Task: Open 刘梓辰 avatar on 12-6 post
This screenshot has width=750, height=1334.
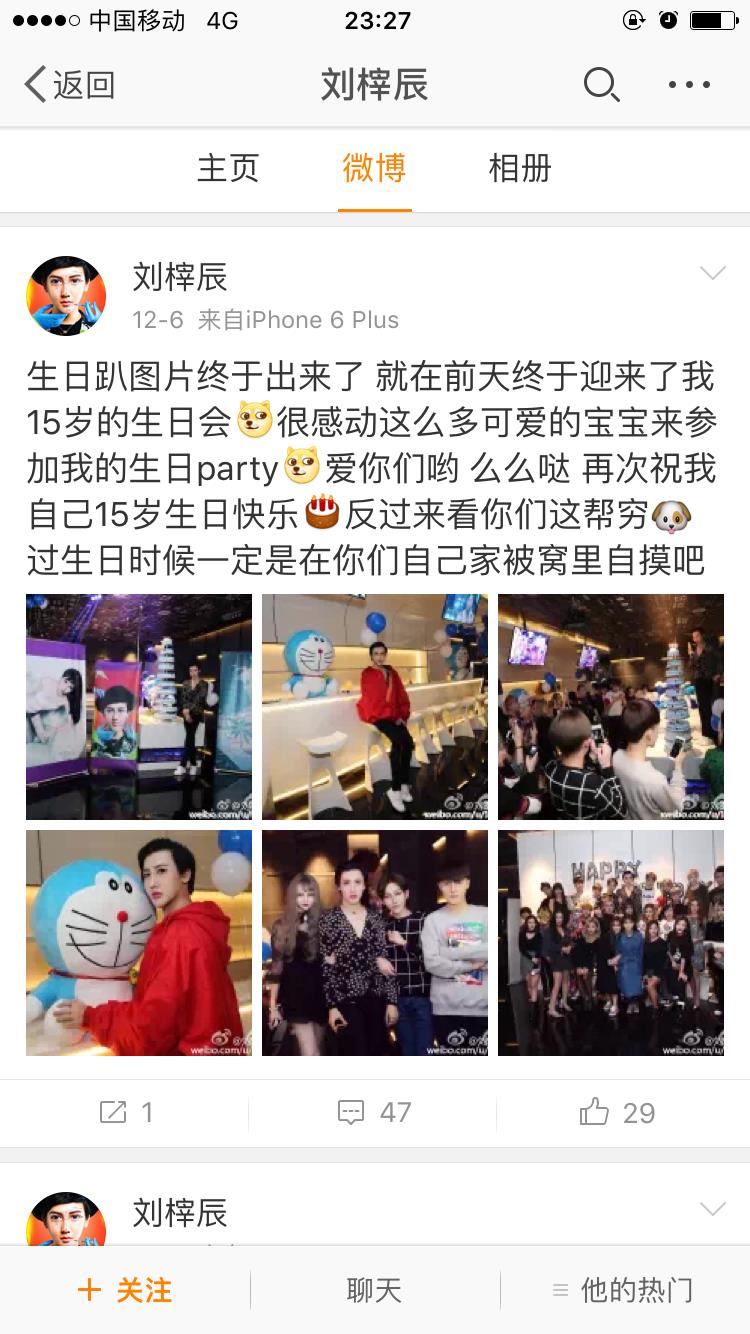Action: (66, 295)
